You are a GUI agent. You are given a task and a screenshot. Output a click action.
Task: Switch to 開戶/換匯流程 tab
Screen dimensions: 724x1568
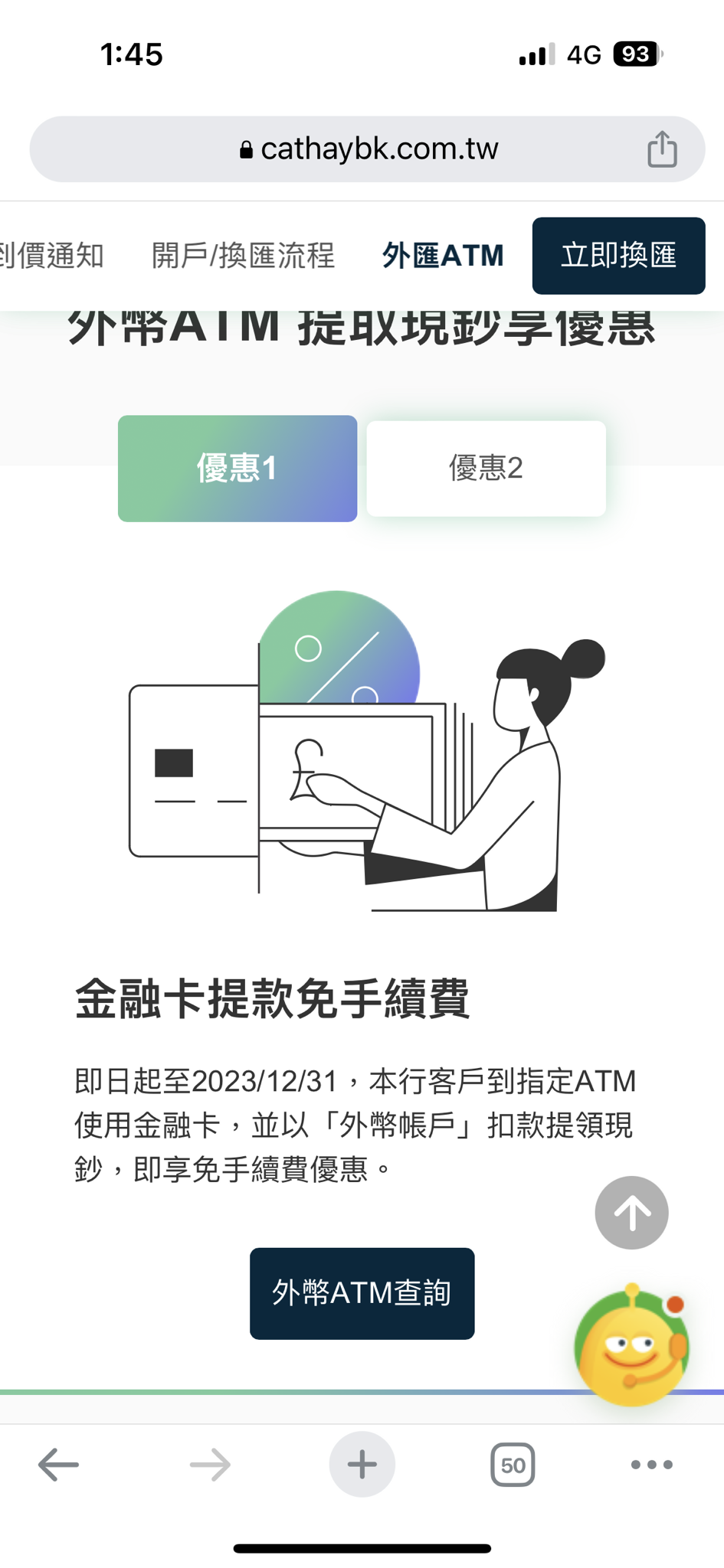point(243,256)
